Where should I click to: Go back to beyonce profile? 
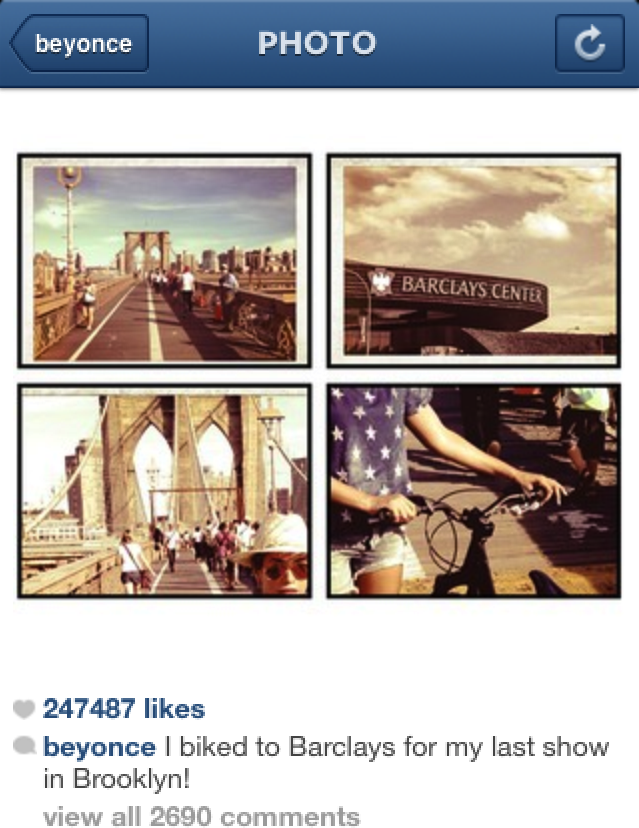click(x=79, y=44)
